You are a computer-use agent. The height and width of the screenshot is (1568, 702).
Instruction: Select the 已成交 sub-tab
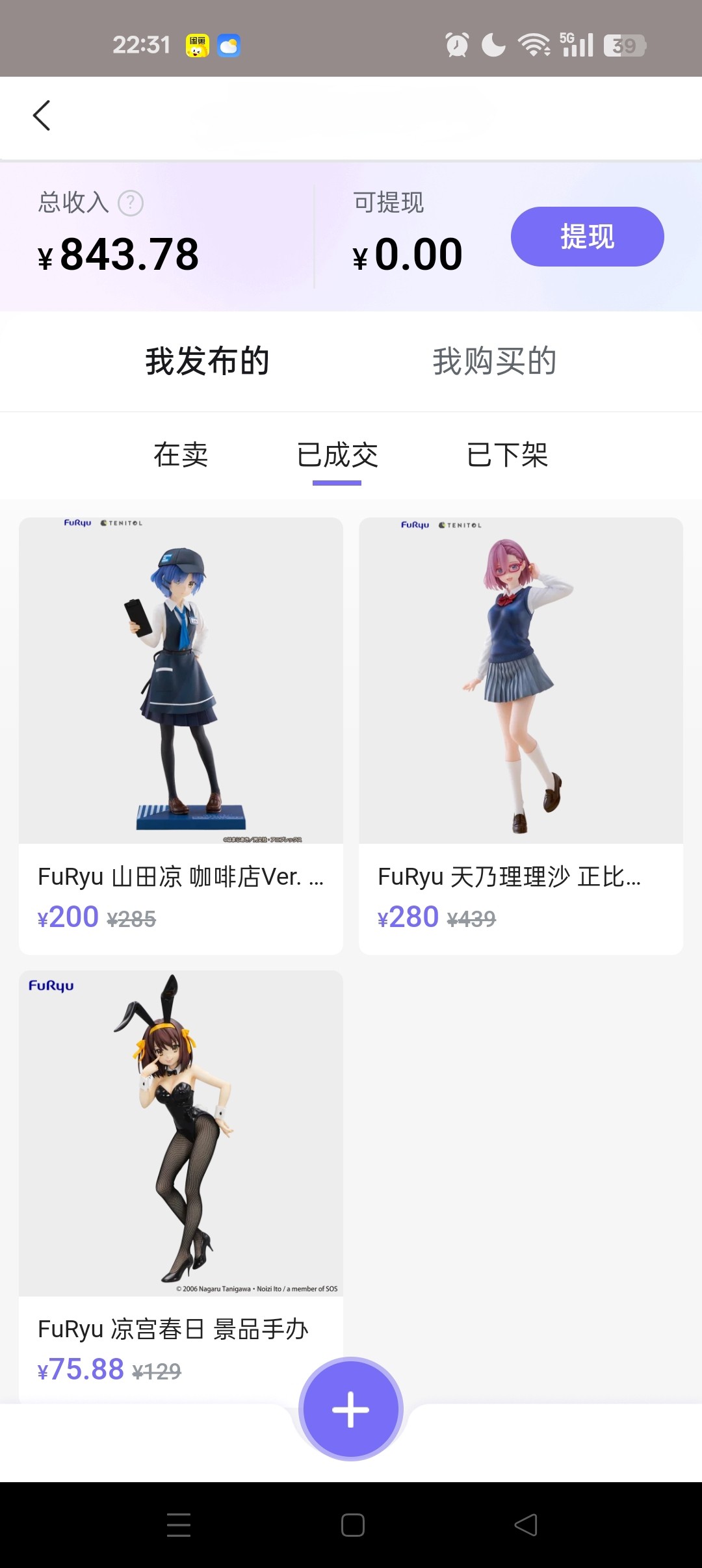pyautogui.click(x=337, y=455)
